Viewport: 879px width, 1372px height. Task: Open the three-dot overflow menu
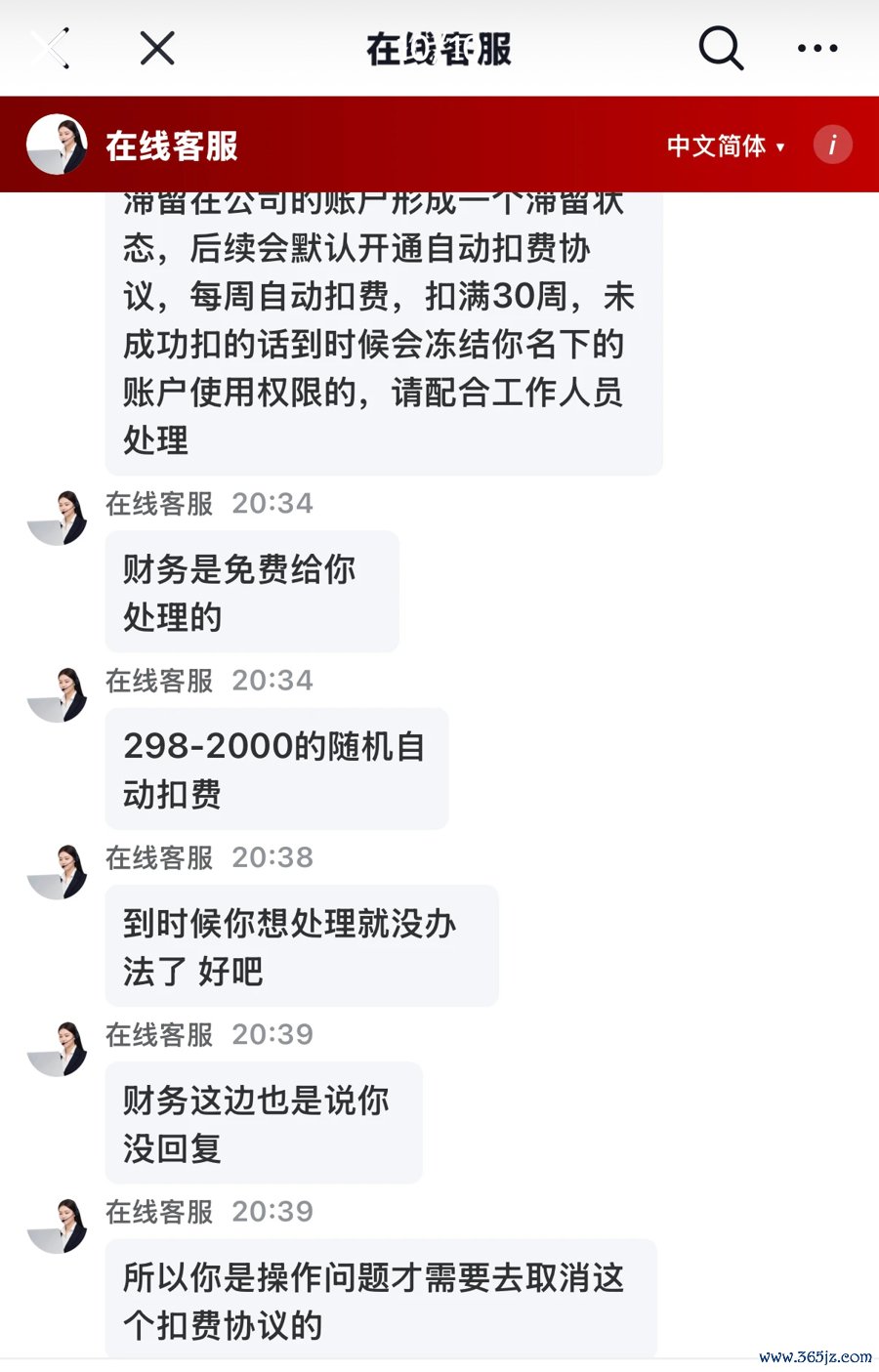coord(817,48)
